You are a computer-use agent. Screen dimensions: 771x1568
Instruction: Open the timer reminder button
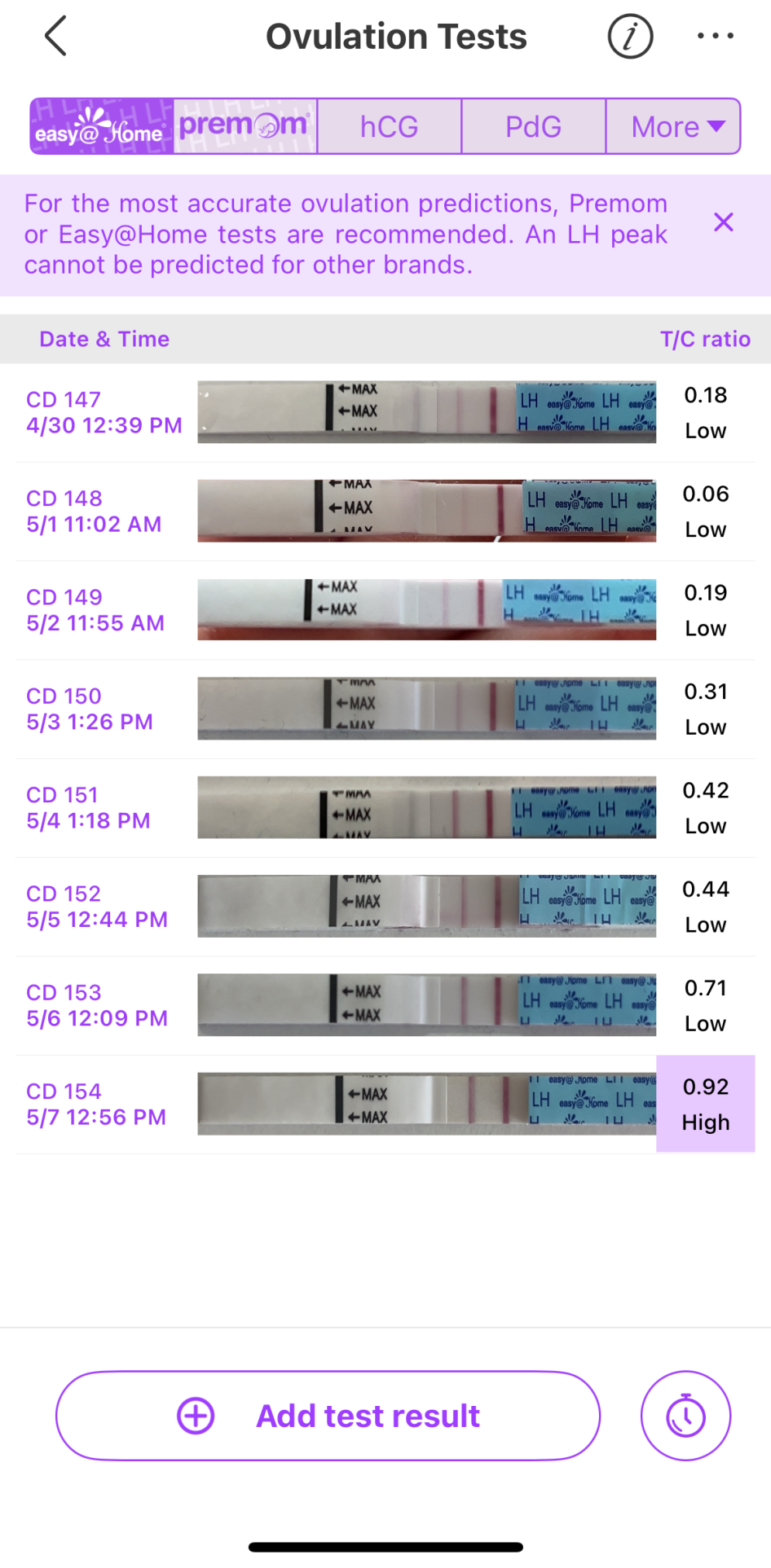point(685,1416)
